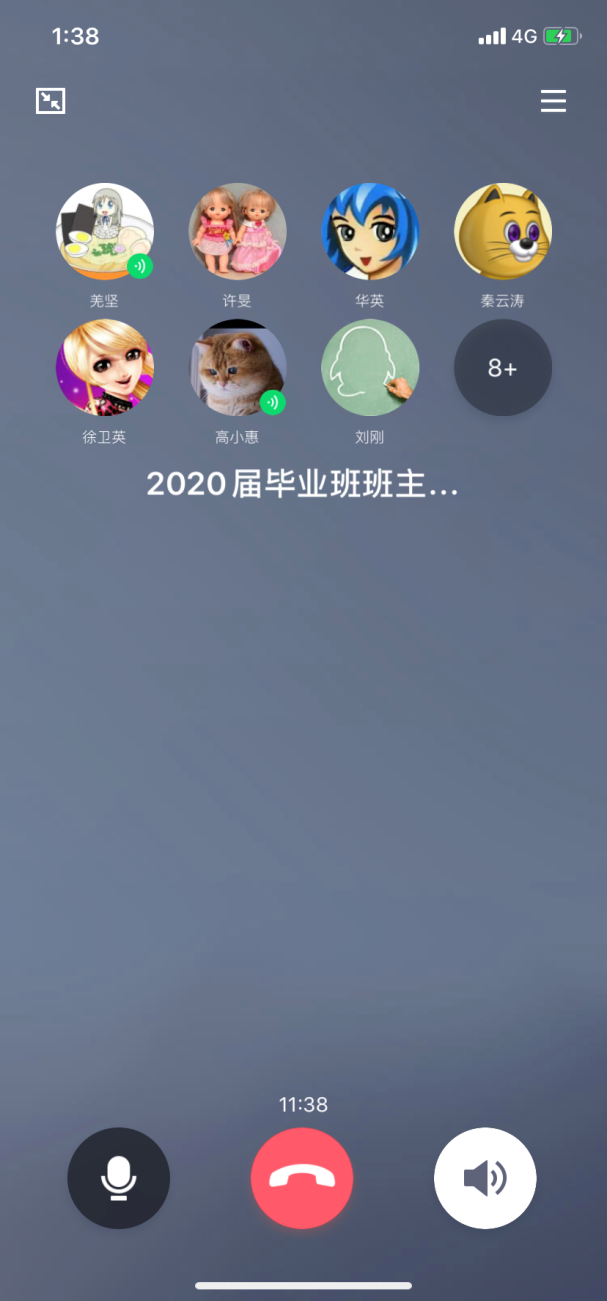
Task: Show the 8+ more participants
Action: [502, 368]
